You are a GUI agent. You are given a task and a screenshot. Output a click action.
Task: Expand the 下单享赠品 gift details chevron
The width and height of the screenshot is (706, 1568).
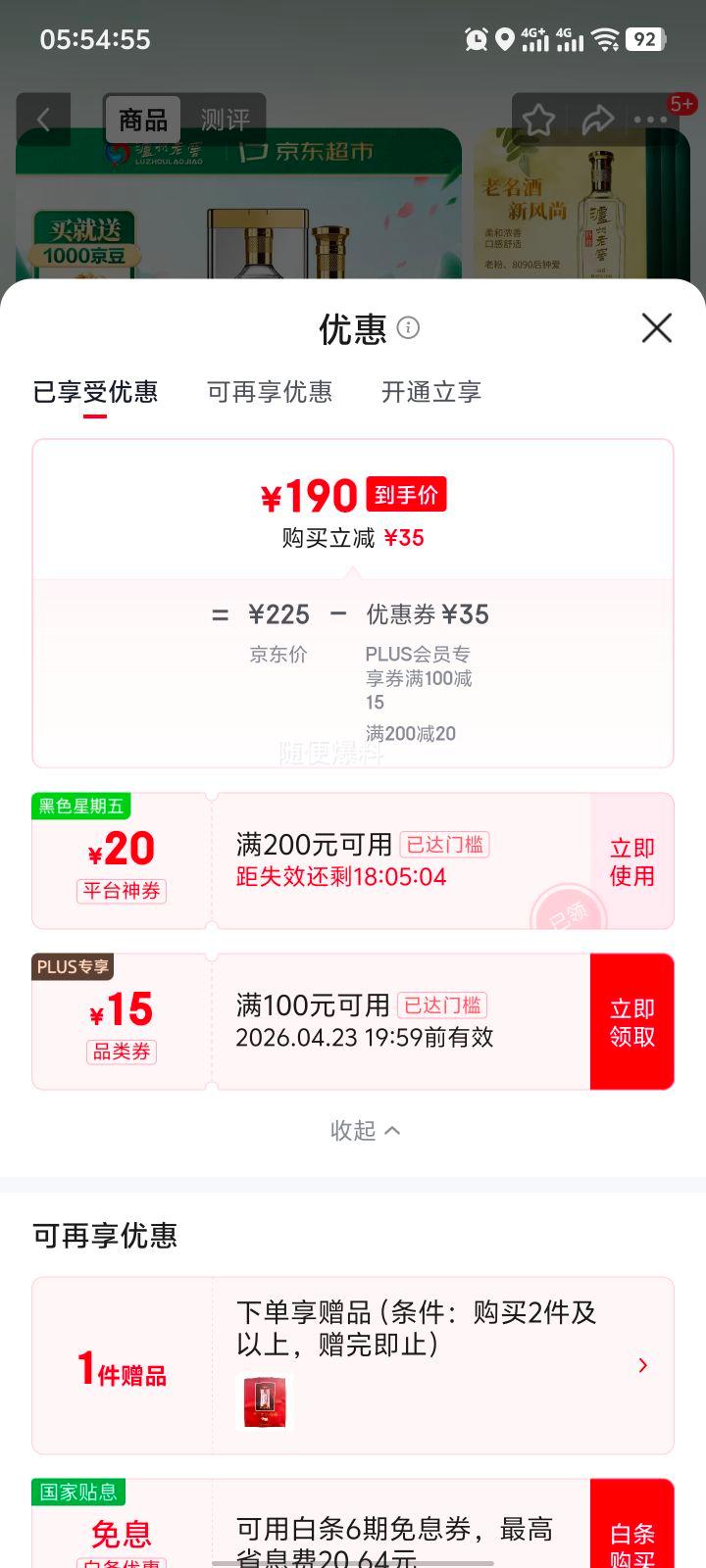[x=643, y=1365]
